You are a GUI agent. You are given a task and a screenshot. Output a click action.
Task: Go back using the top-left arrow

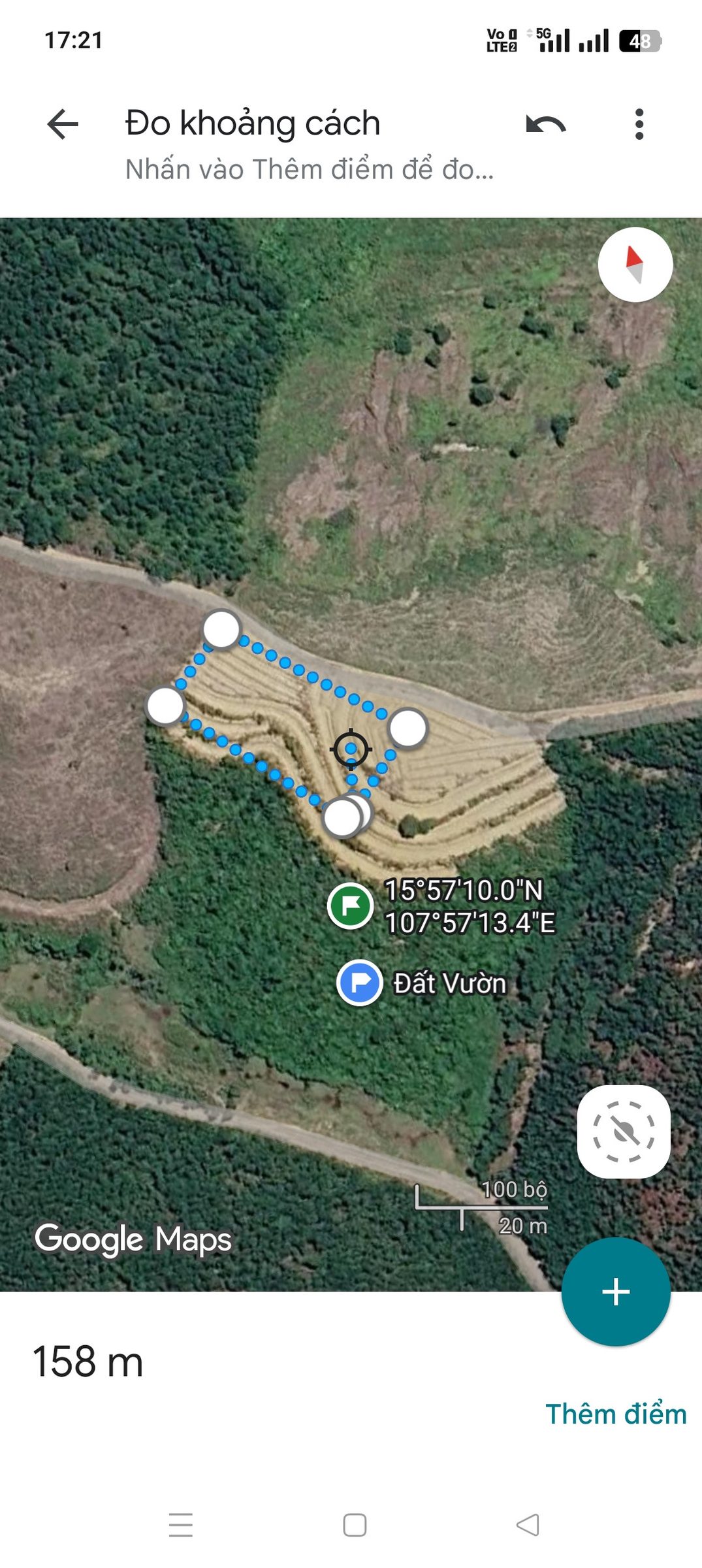(x=63, y=124)
